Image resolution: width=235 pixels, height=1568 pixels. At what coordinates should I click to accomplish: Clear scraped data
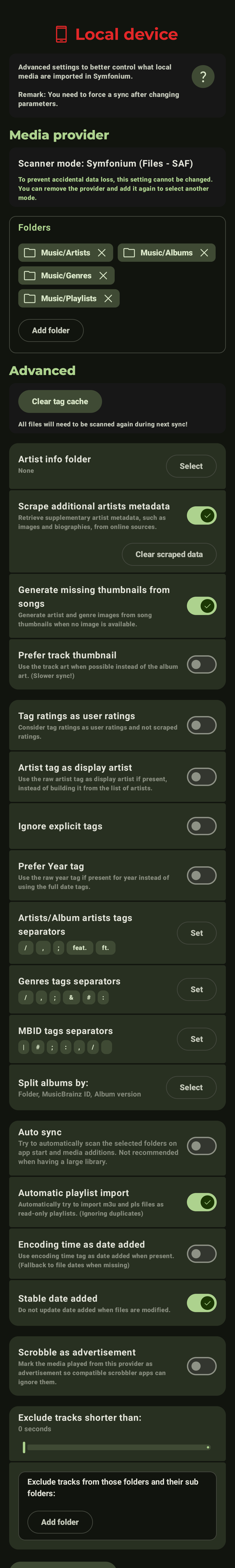point(169,554)
